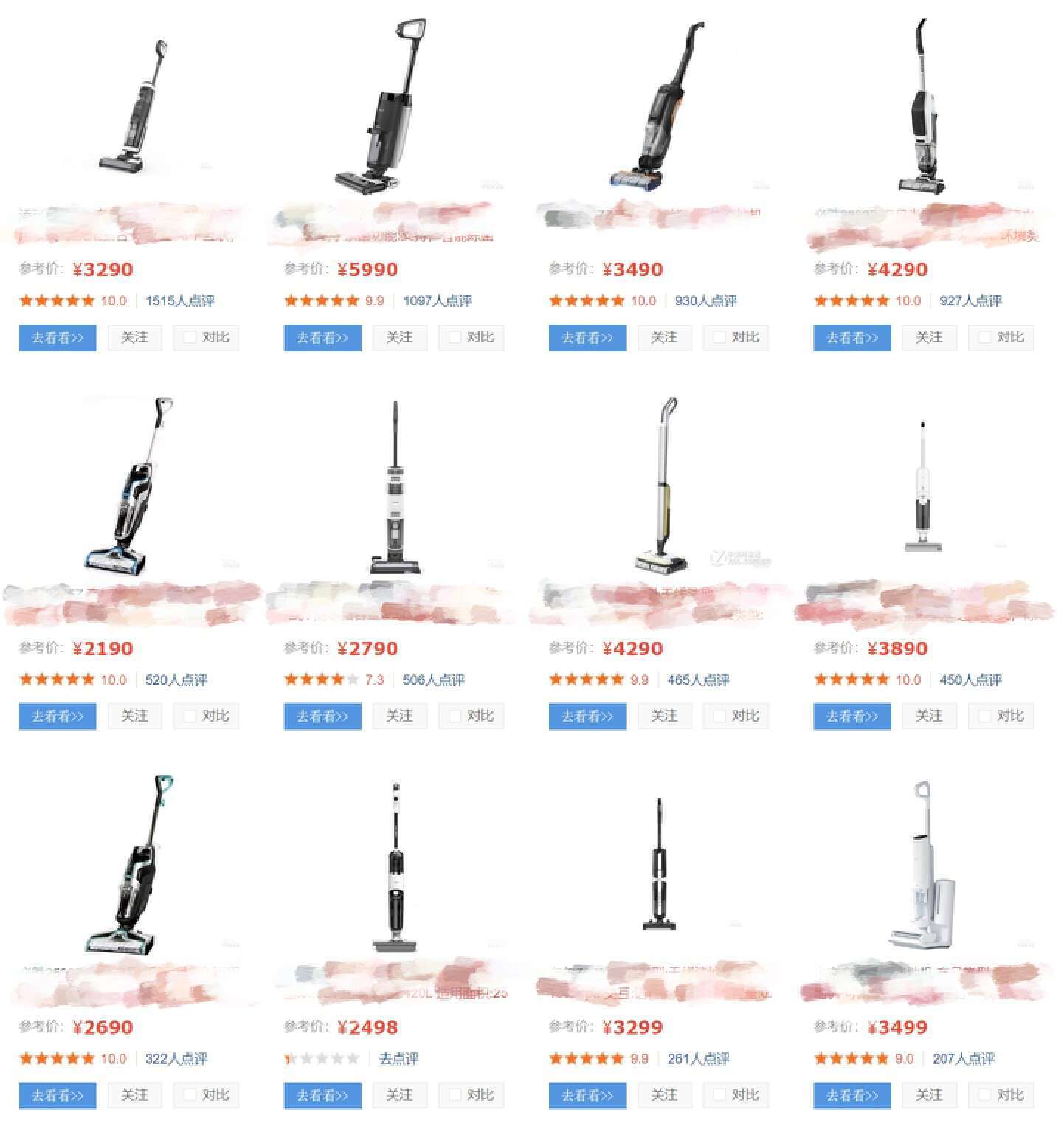Viewport: 1064px width, 1129px height.
Task: Tap 去看看>> for the ¥2790 product
Action: coord(322,716)
